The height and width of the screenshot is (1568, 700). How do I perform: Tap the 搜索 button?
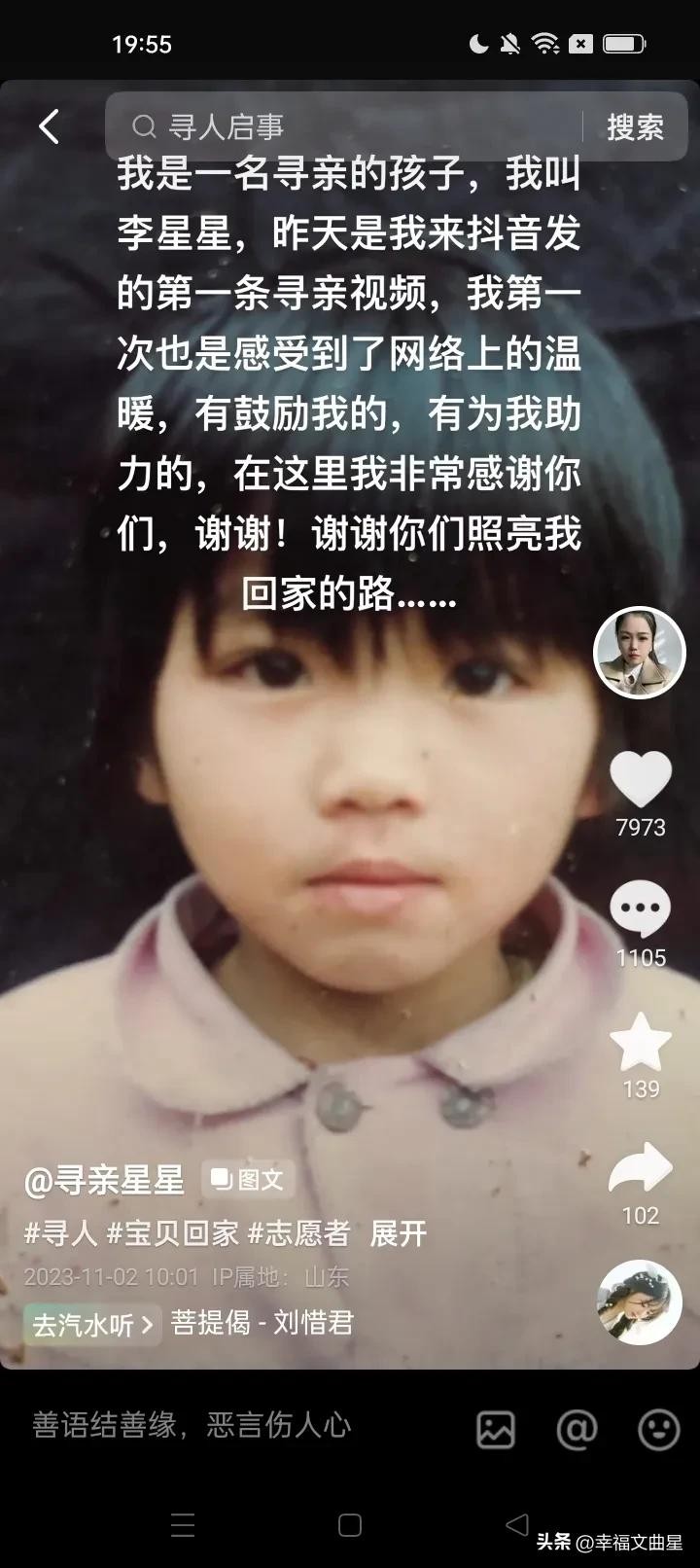635,126
